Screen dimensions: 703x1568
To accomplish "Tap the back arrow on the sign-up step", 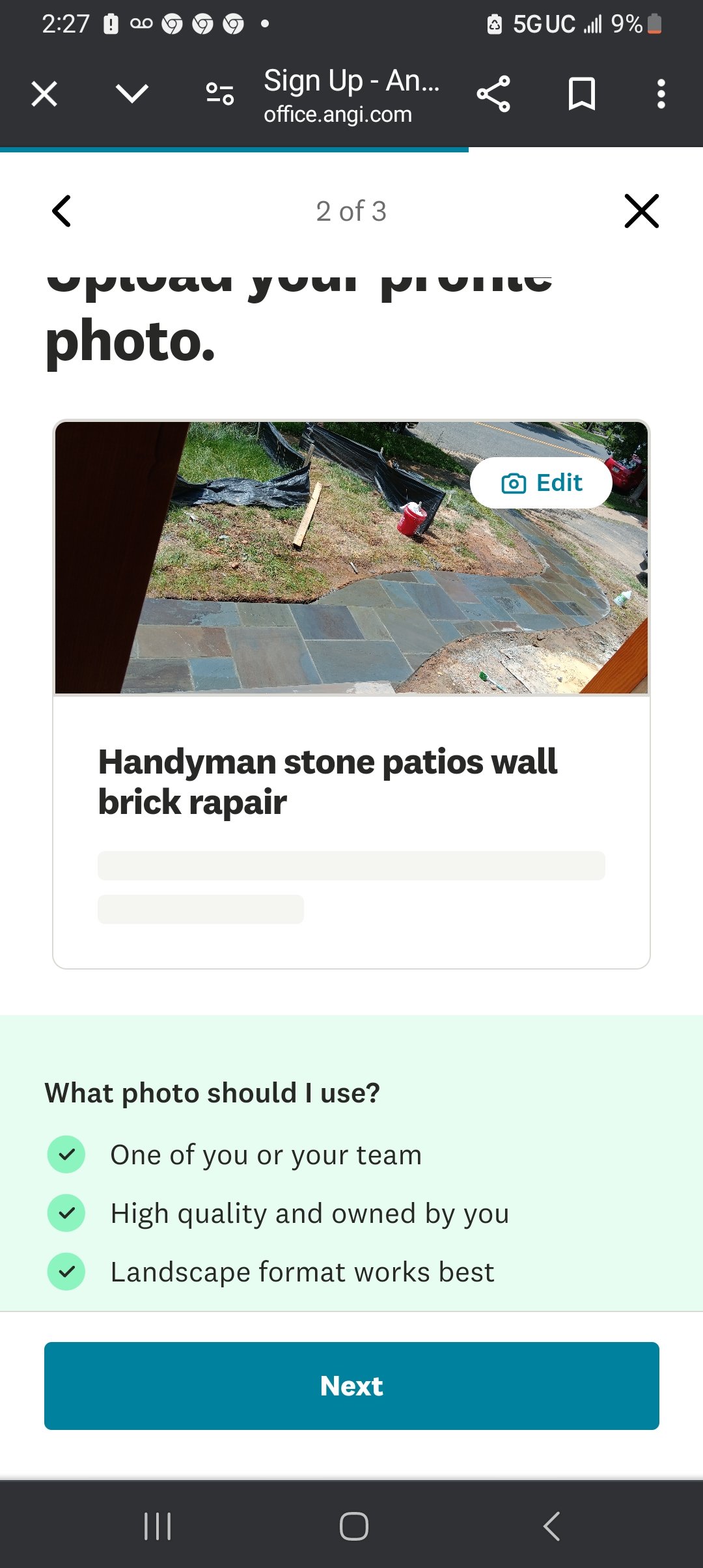I will [x=61, y=210].
